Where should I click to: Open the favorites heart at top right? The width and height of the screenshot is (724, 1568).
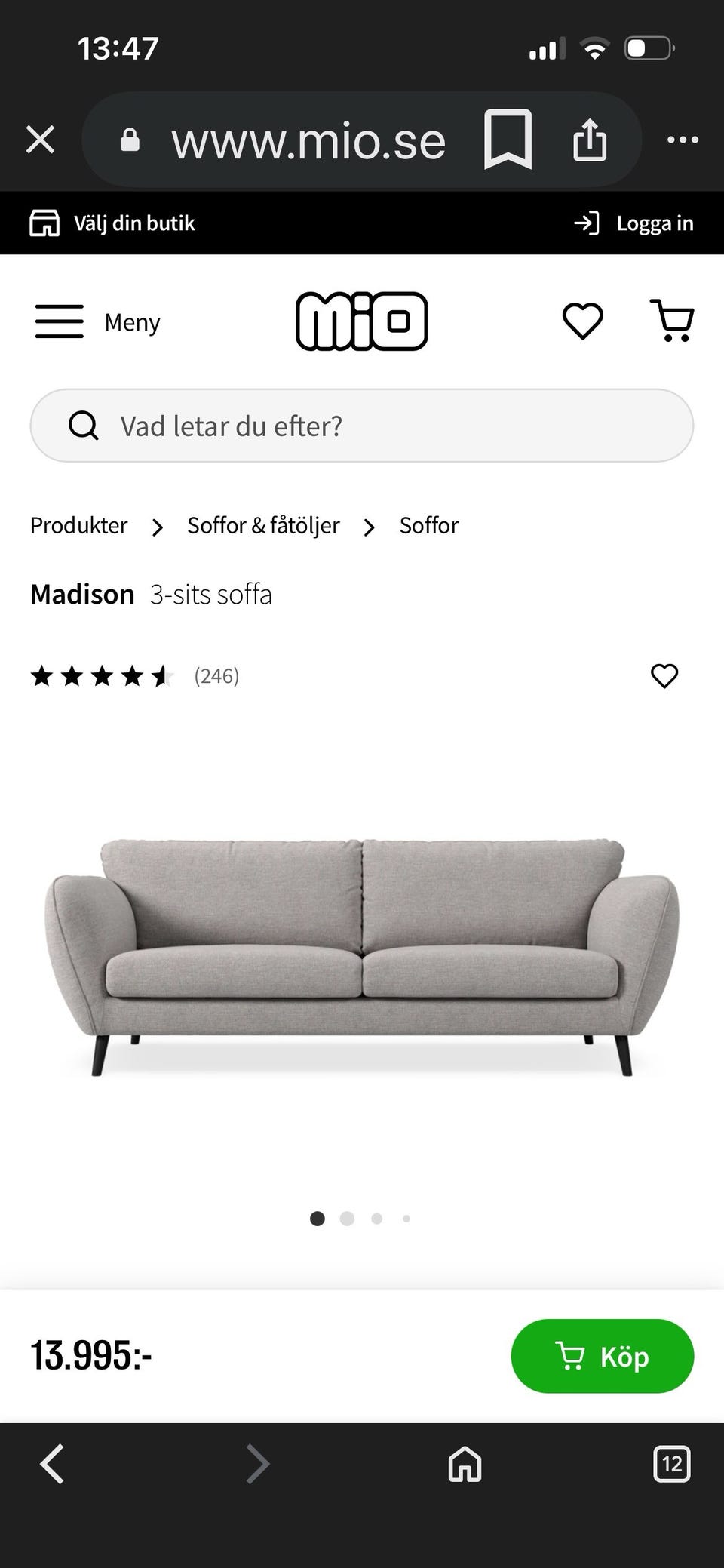582,321
